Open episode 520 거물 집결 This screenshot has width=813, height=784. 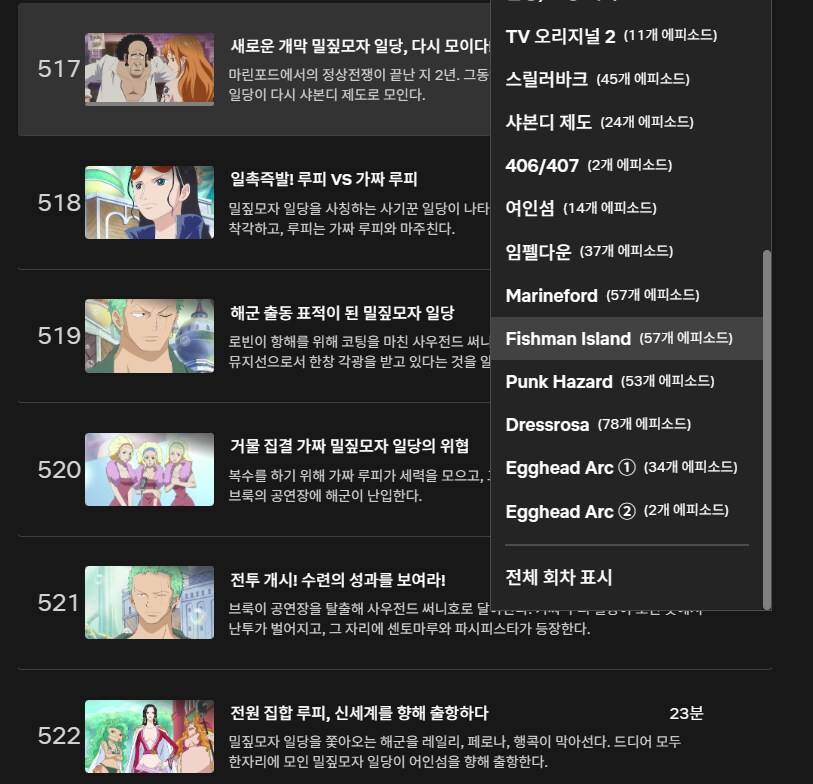349,446
